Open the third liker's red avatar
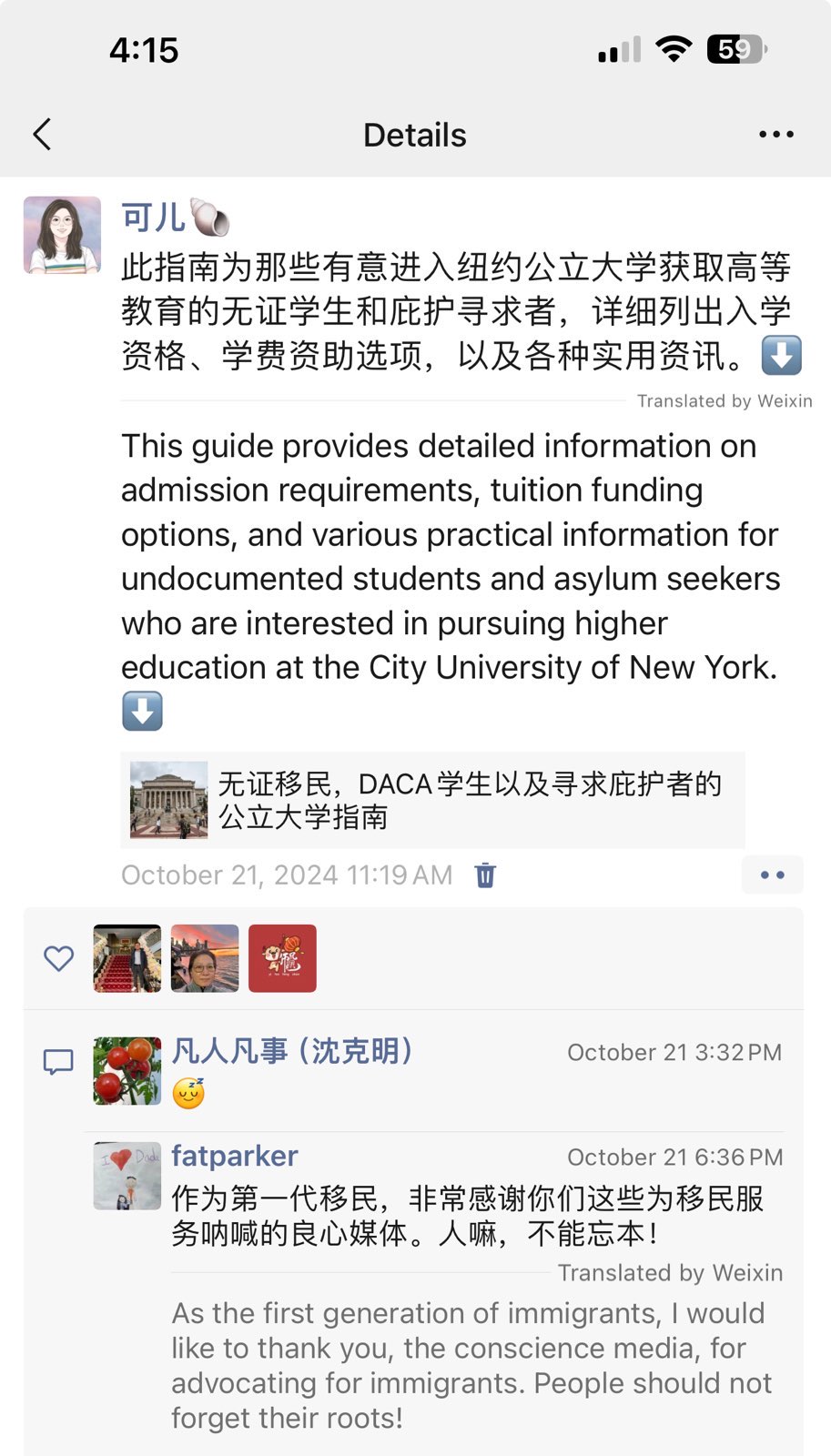This screenshot has width=831, height=1456. coord(282,958)
